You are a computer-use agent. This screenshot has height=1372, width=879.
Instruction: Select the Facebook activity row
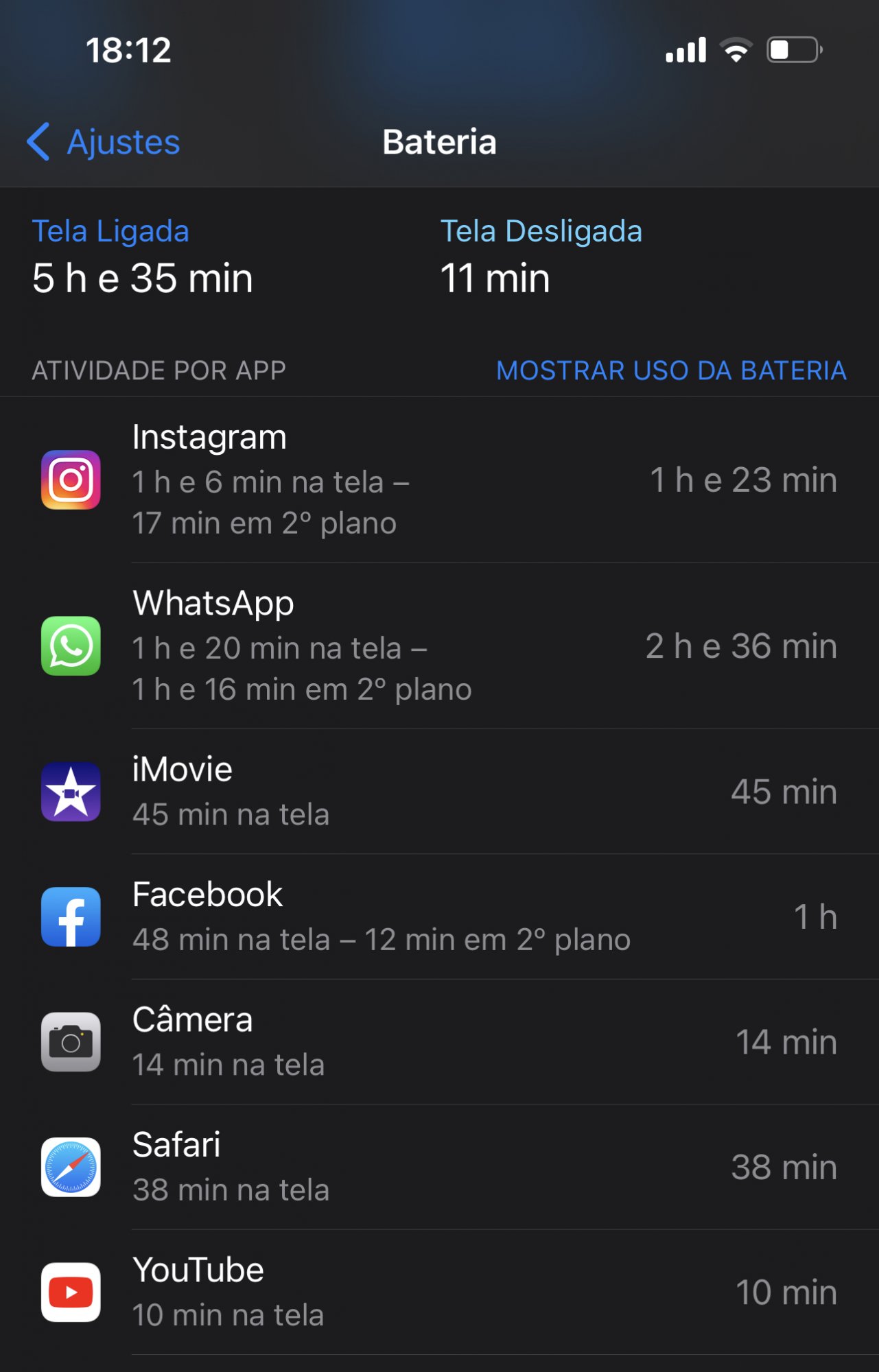439,916
